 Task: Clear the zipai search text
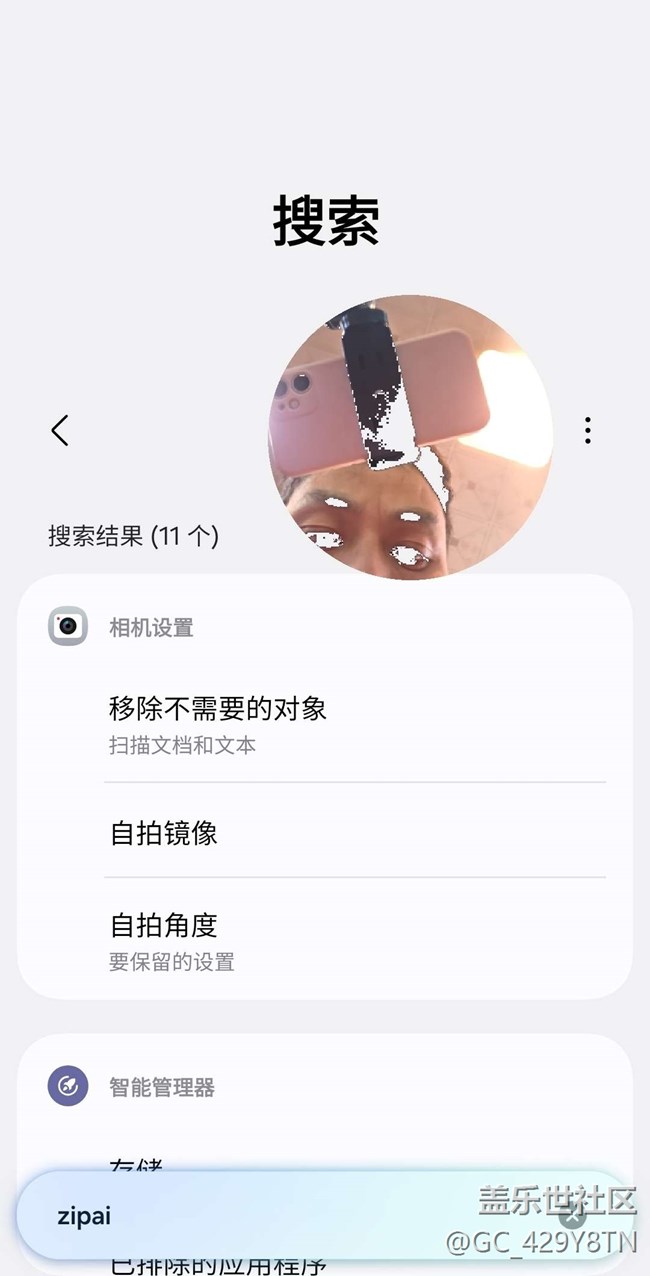572,1216
